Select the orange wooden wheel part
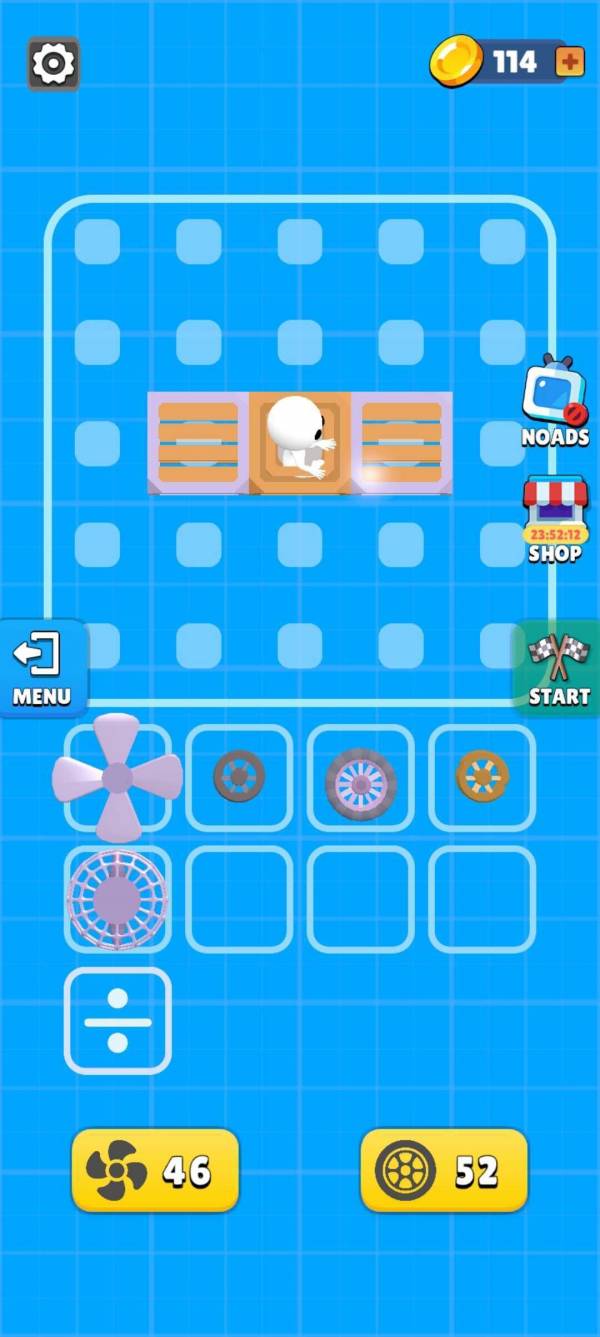The width and height of the screenshot is (600, 1337). click(x=482, y=775)
